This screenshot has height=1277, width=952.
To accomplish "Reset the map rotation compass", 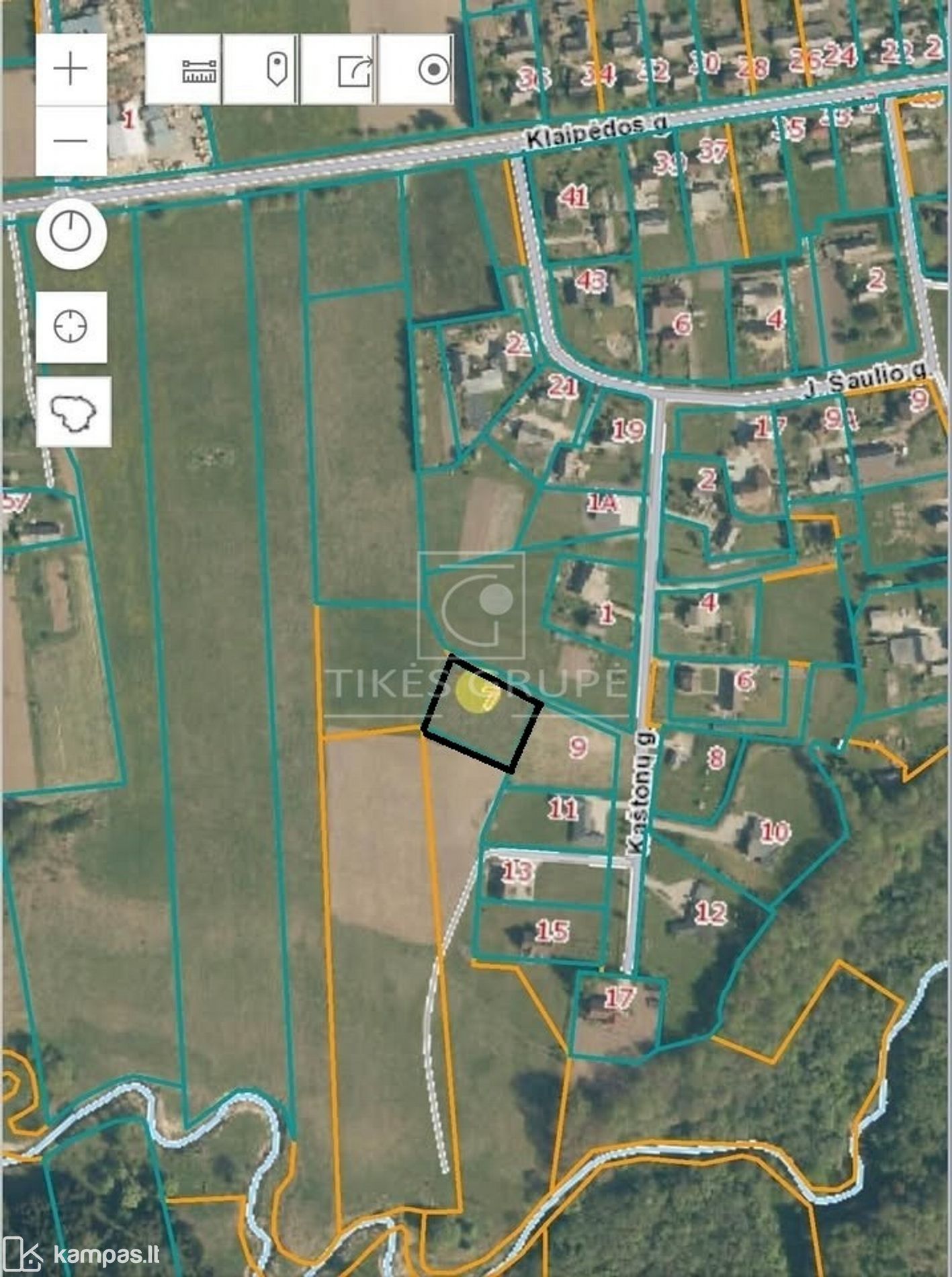I will coord(71,234).
